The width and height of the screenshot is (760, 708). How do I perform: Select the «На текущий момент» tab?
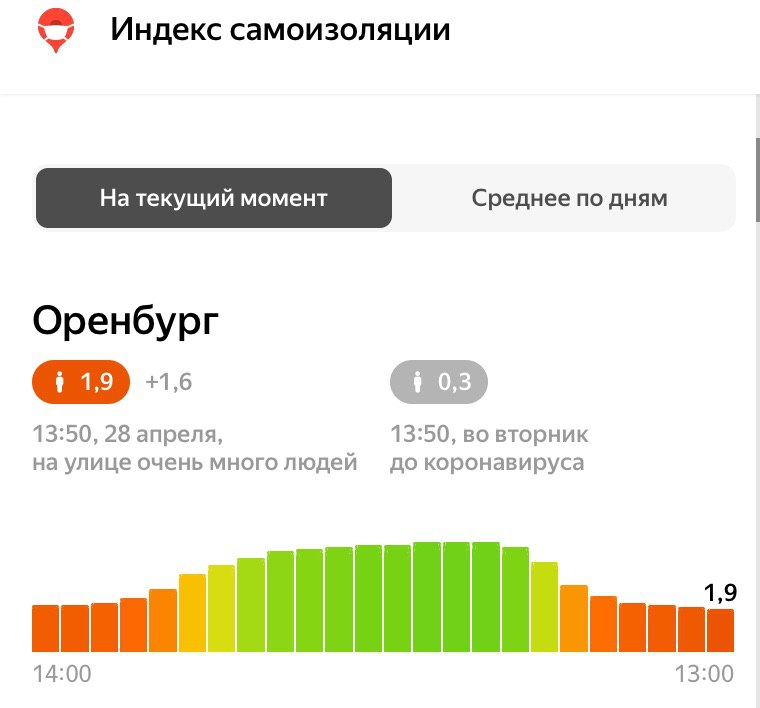click(x=214, y=198)
